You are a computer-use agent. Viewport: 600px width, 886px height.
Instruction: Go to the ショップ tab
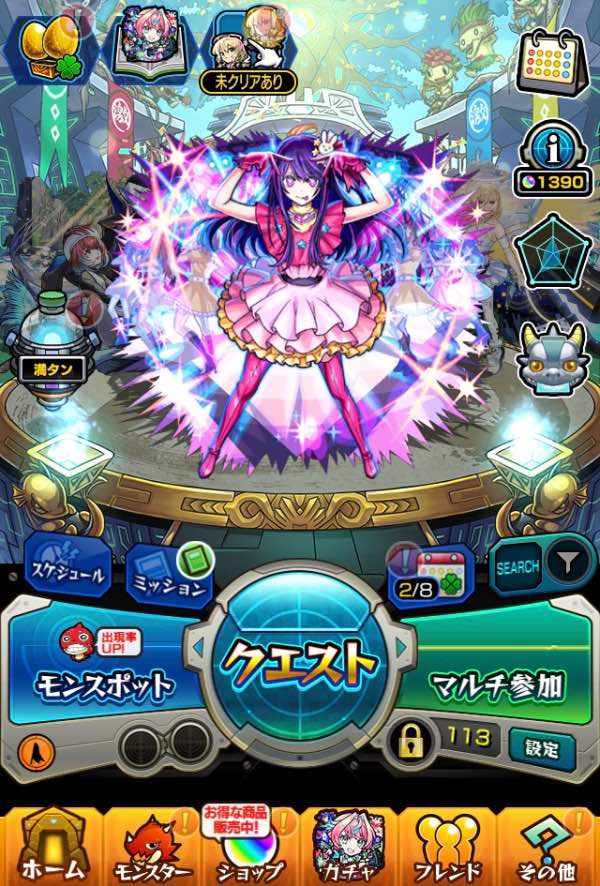click(x=250, y=845)
